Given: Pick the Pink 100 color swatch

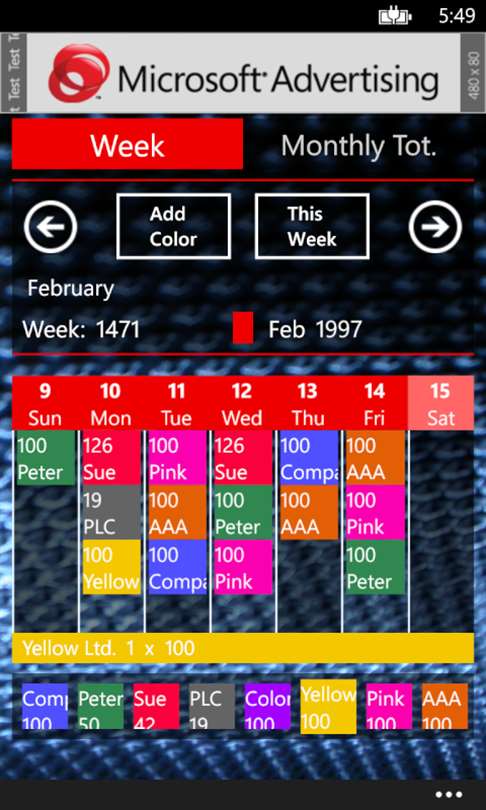Looking at the screenshot, I should (389, 706).
